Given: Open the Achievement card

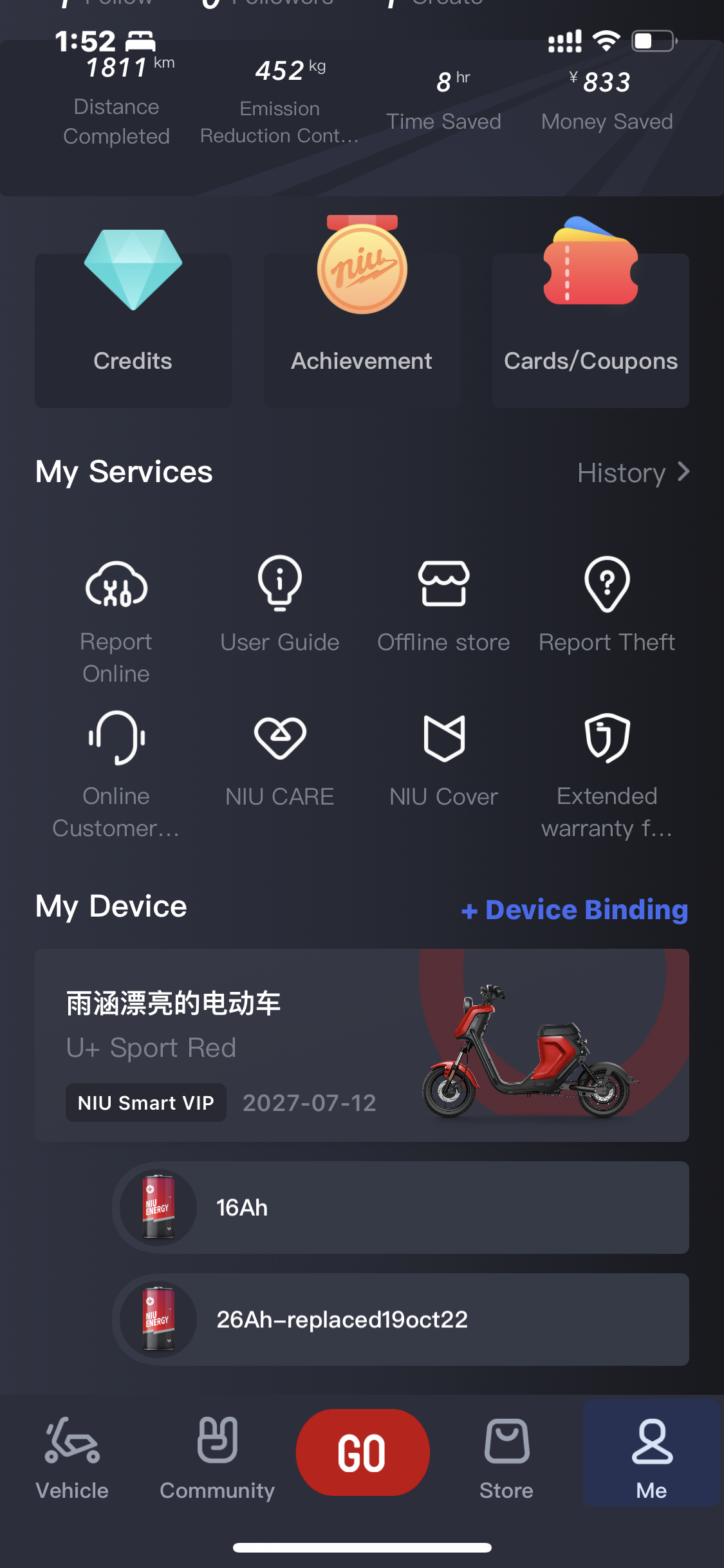Looking at the screenshot, I should tap(362, 322).
